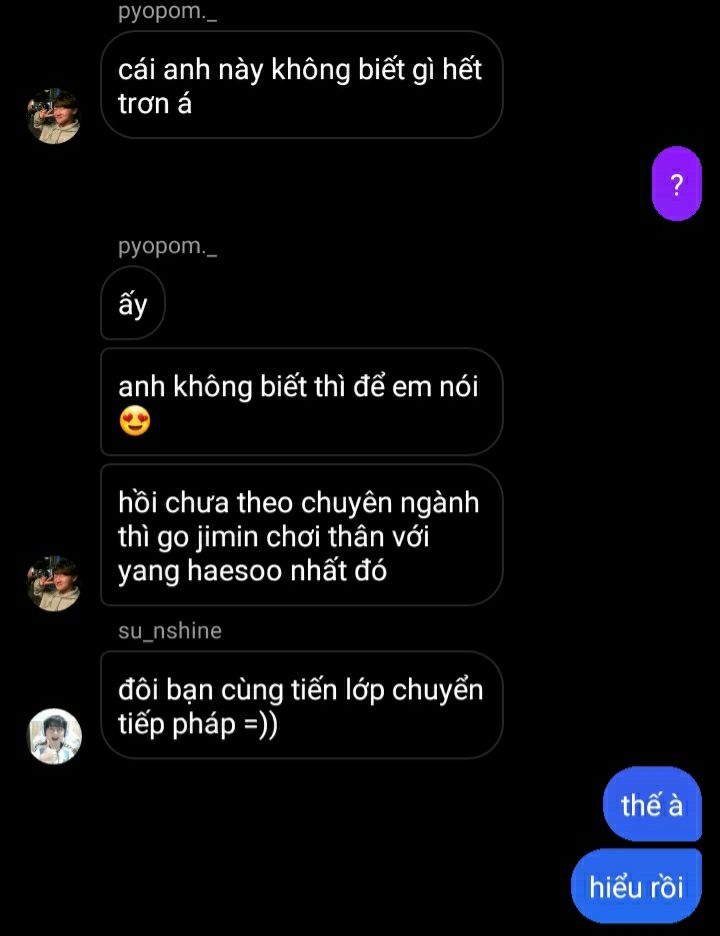Viewport: 720px width, 936px height.
Task: Open pyopom._ avatar beside "trơn á" message
Action: click(53, 116)
